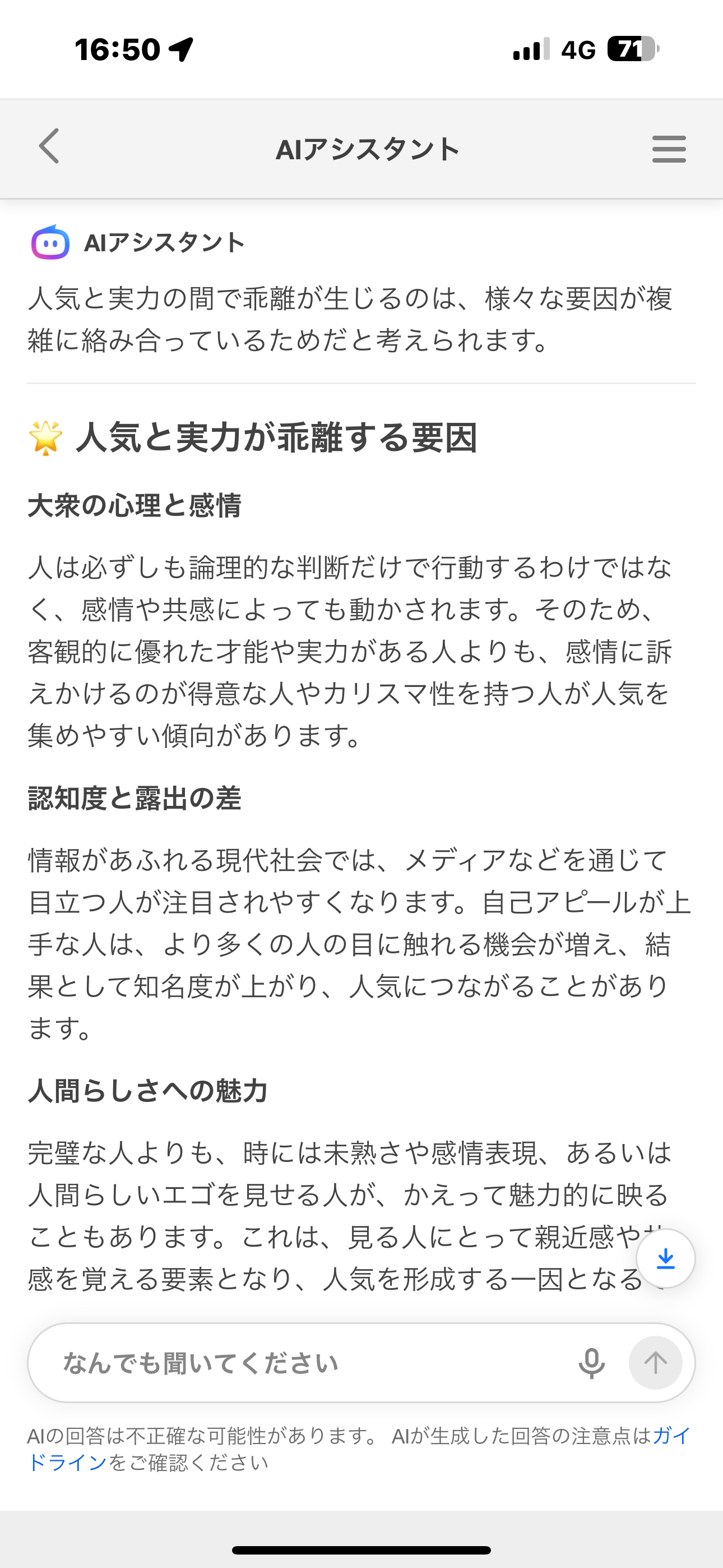Start voice input with the microphone
Screen dimensions: 723x1568
(x=591, y=1363)
